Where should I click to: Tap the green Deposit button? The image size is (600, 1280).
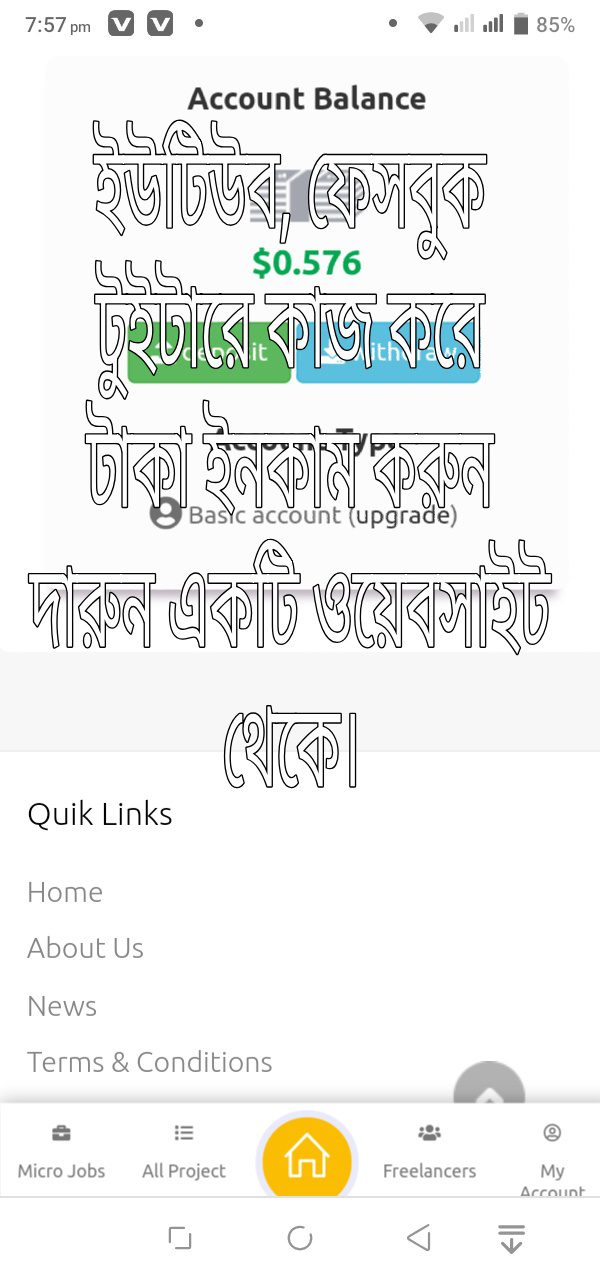pos(209,353)
